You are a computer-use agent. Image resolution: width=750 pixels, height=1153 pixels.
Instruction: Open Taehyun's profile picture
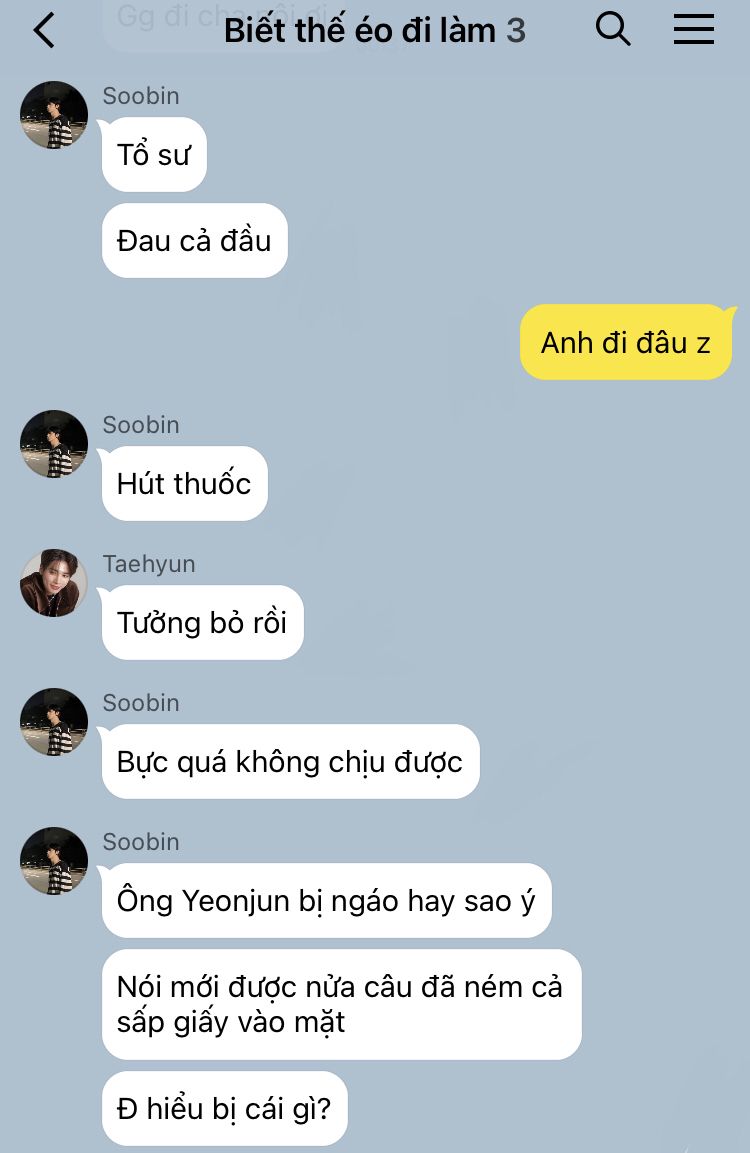54,583
